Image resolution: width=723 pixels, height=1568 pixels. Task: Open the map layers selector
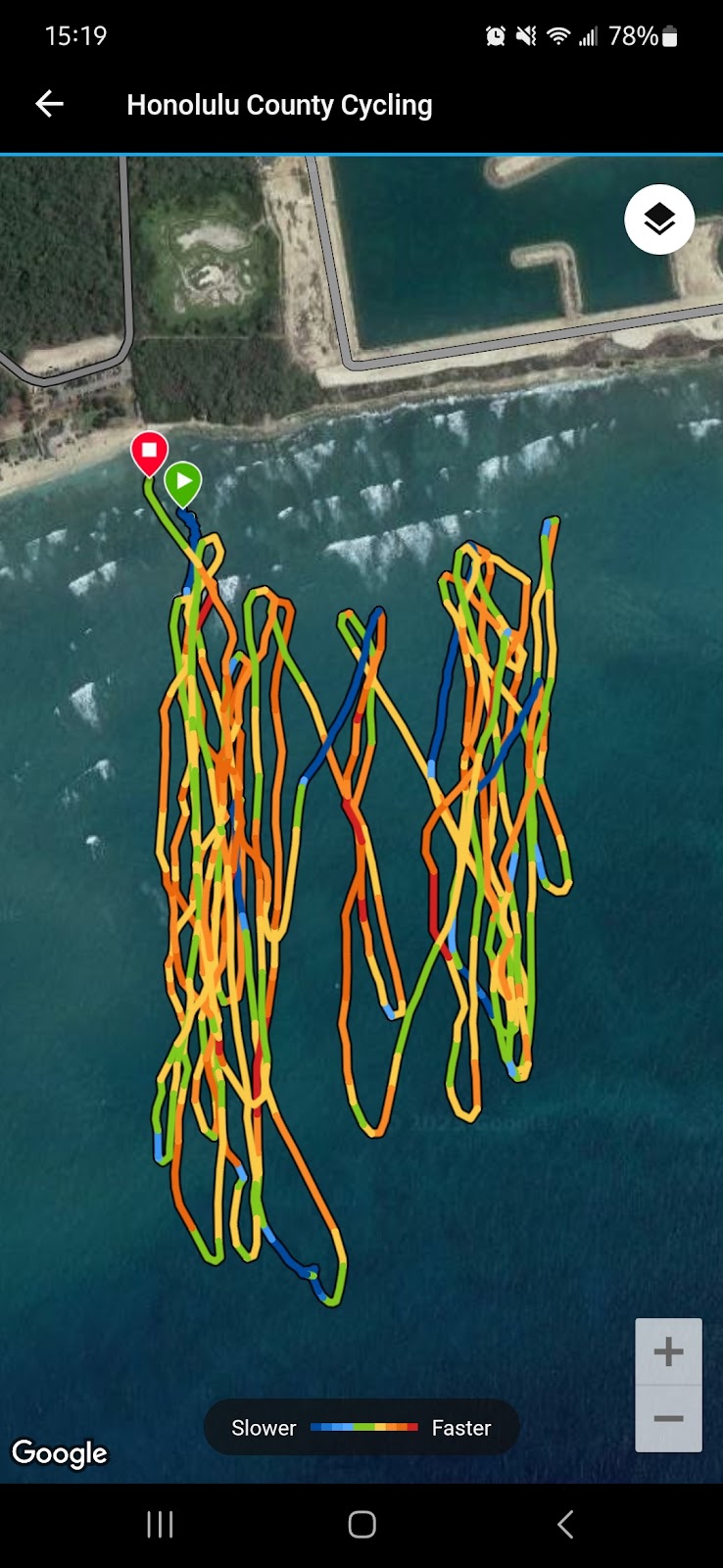(x=659, y=220)
